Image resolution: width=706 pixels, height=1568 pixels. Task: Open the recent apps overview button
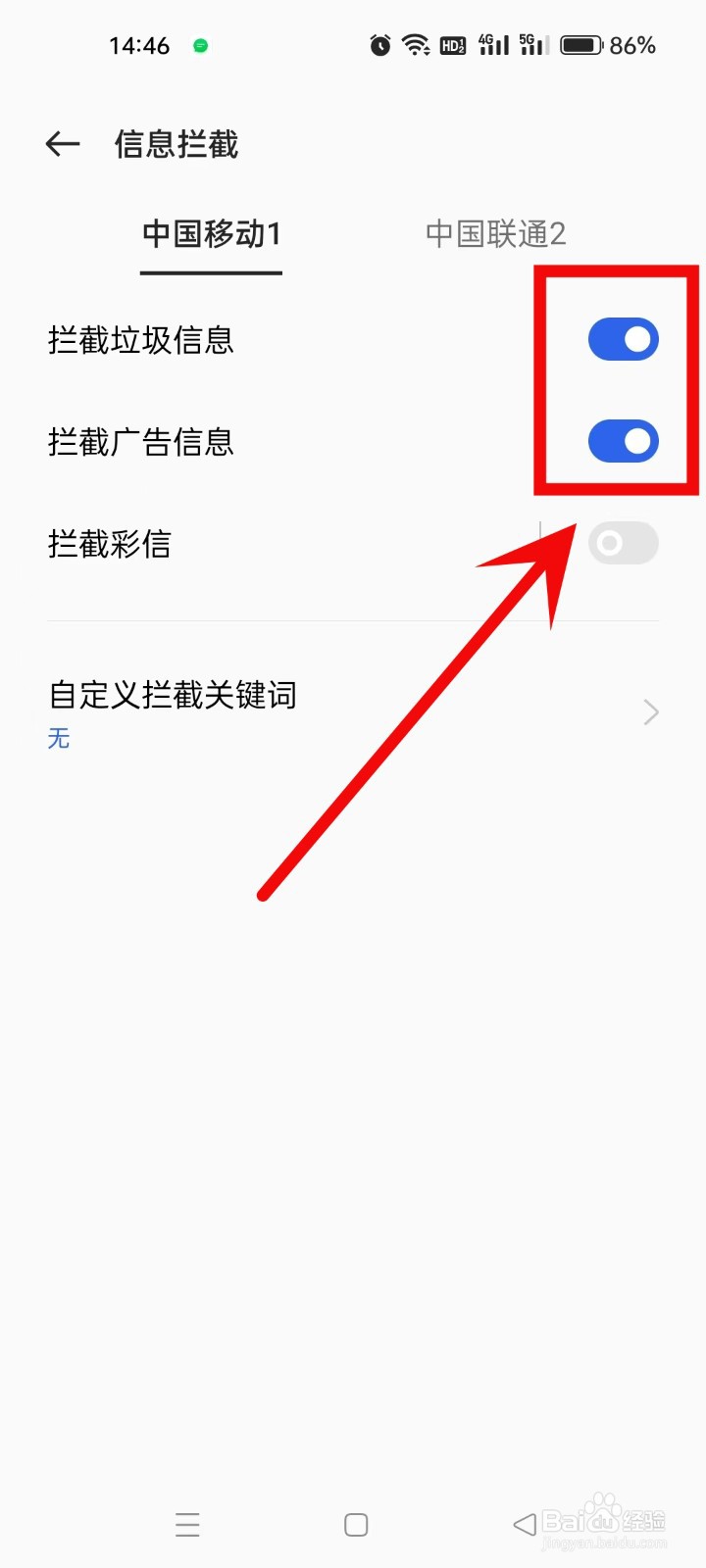(x=187, y=1524)
